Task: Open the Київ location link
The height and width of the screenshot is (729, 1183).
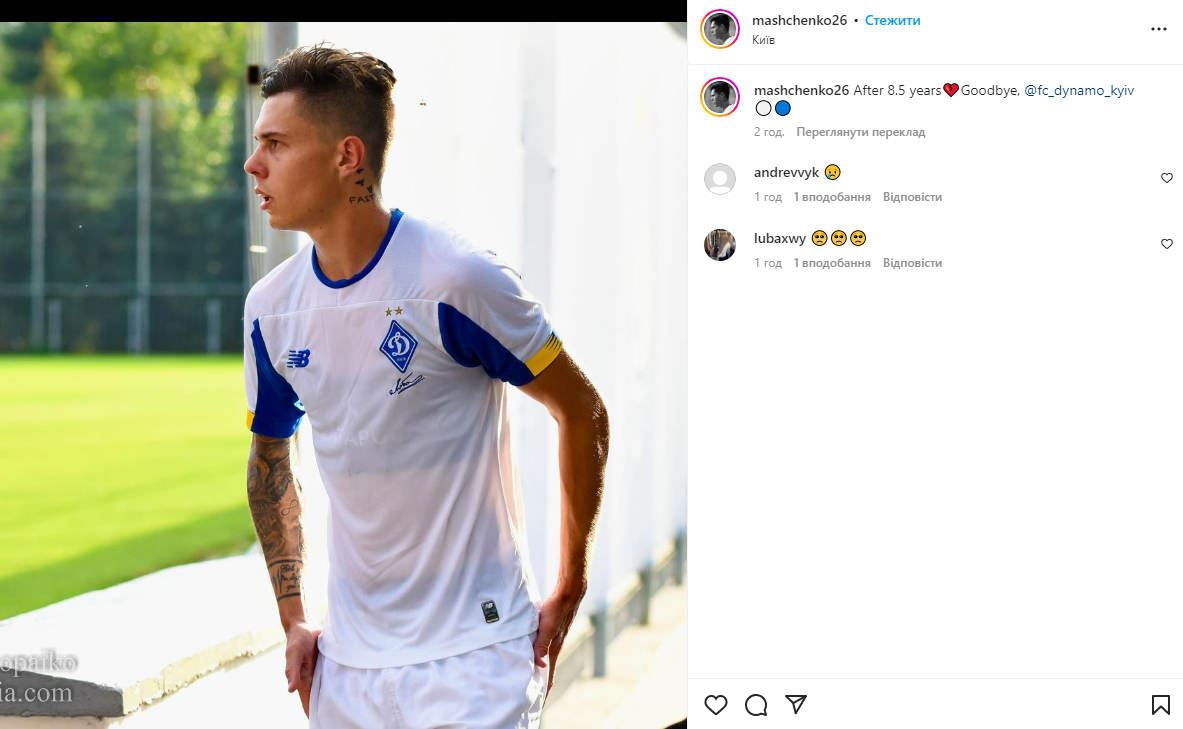Action: click(x=763, y=40)
